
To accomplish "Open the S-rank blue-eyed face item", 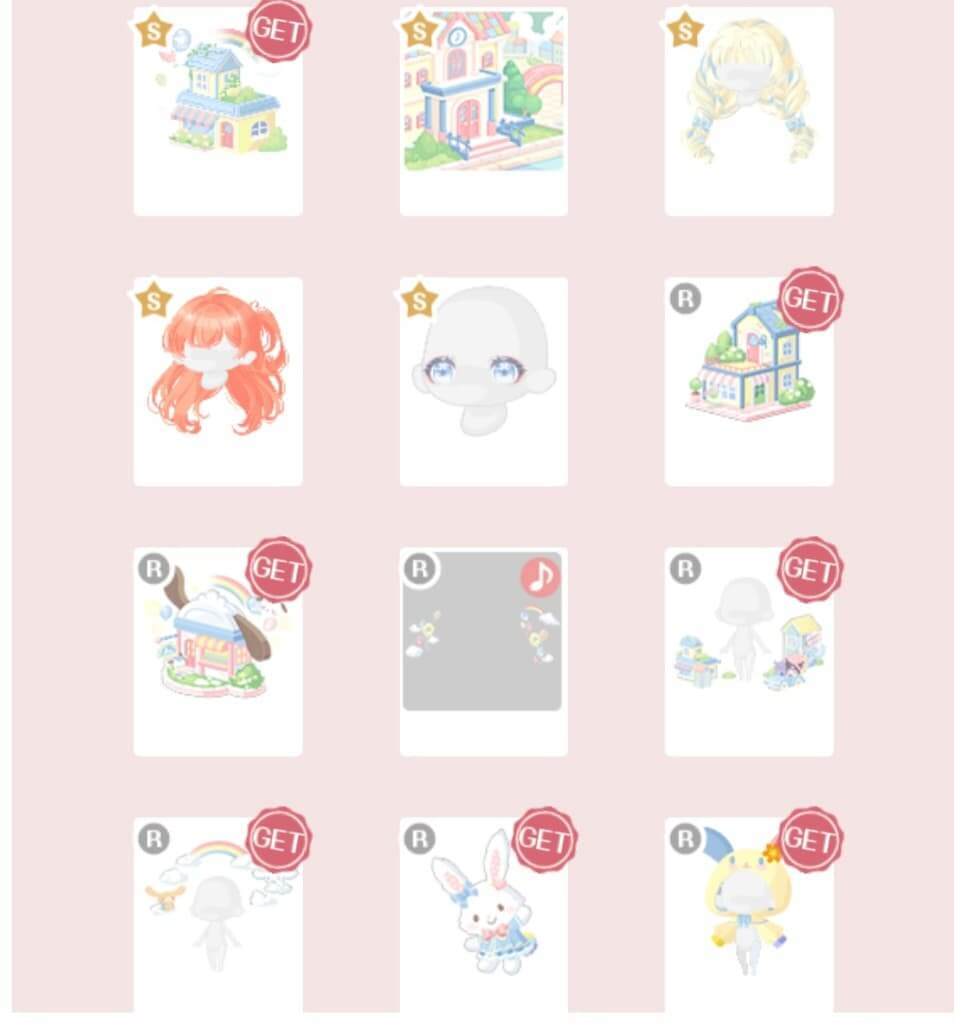I will pyautogui.click(x=483, y=380).
